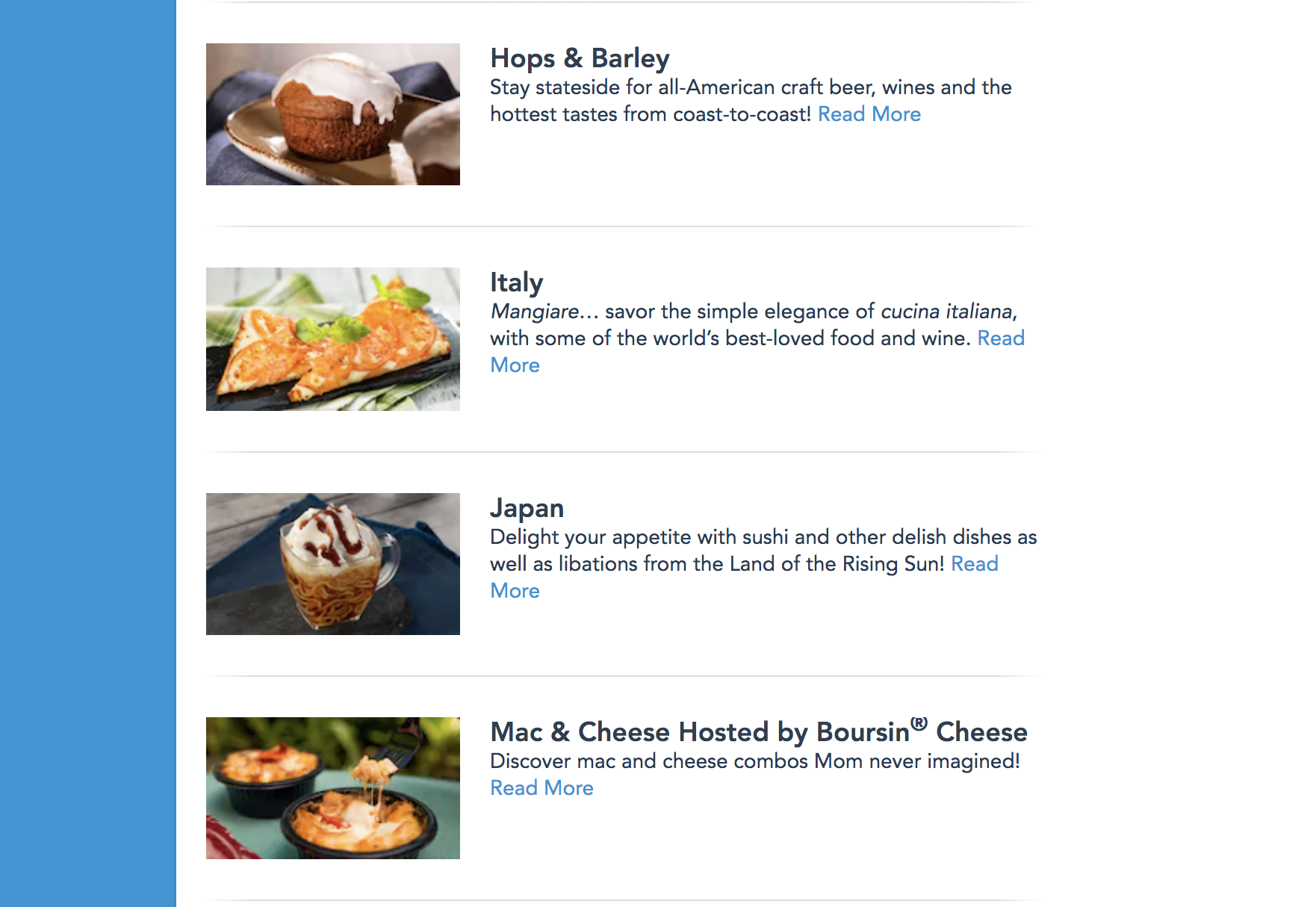Open the Hops & Barley dessert photo
The image size is (1316, 907).
(332, 114)
